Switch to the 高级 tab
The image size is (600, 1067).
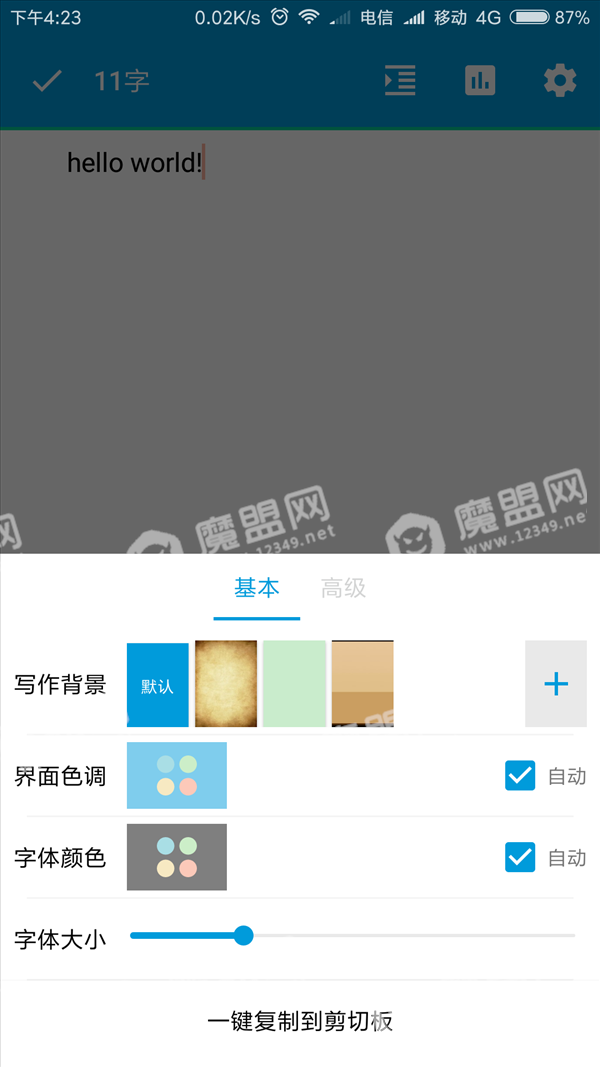(344, 589)
